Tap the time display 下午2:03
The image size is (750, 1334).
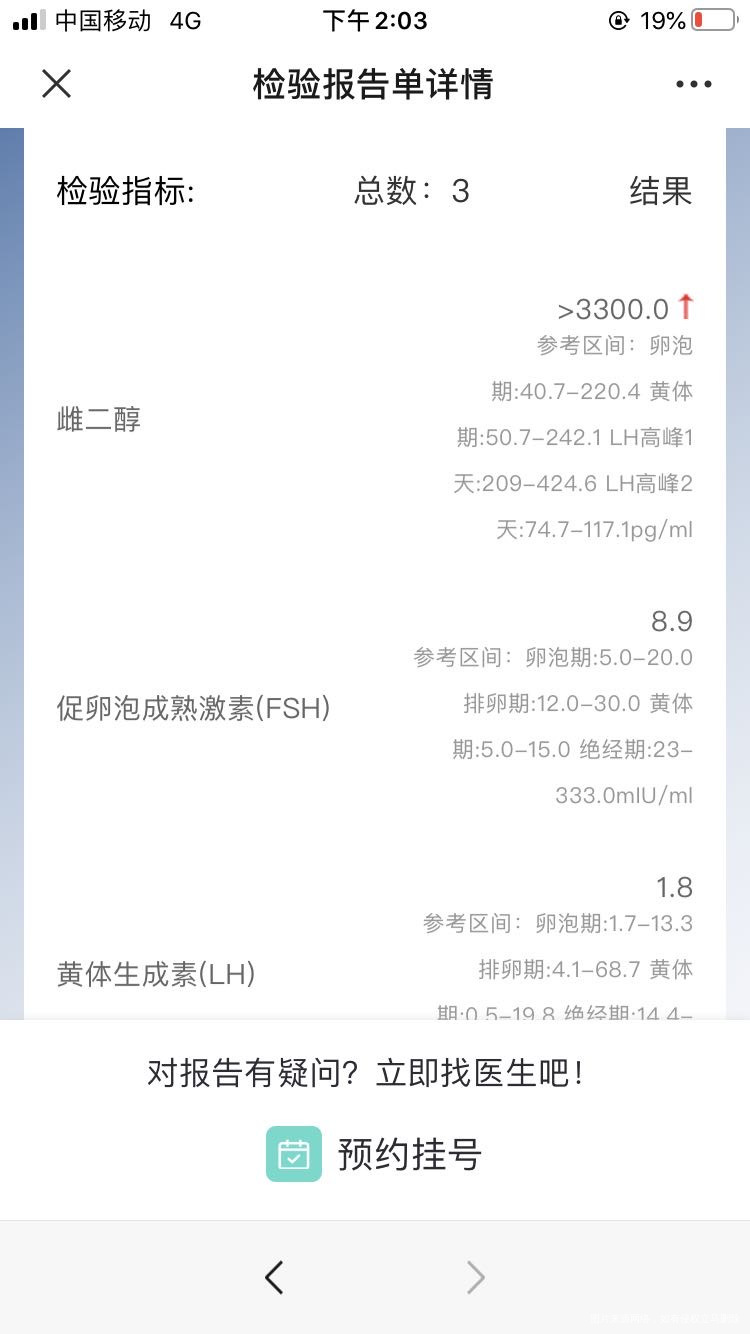pyautogui.click(x=375, y=20)
